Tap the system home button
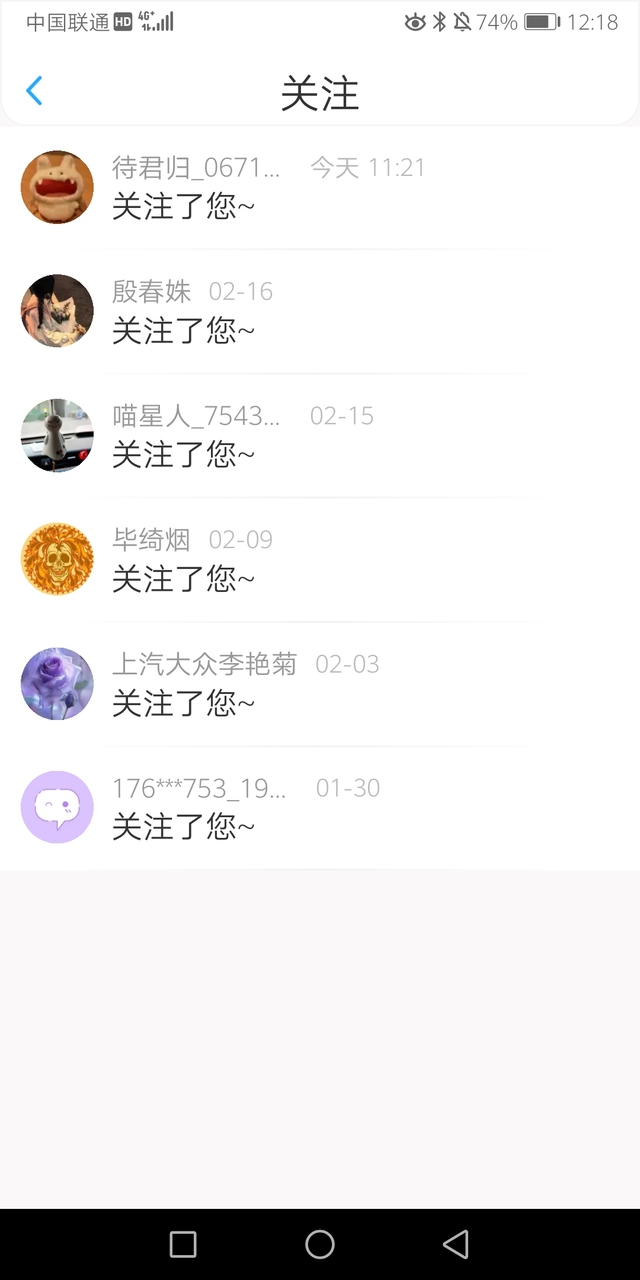 320,1244
